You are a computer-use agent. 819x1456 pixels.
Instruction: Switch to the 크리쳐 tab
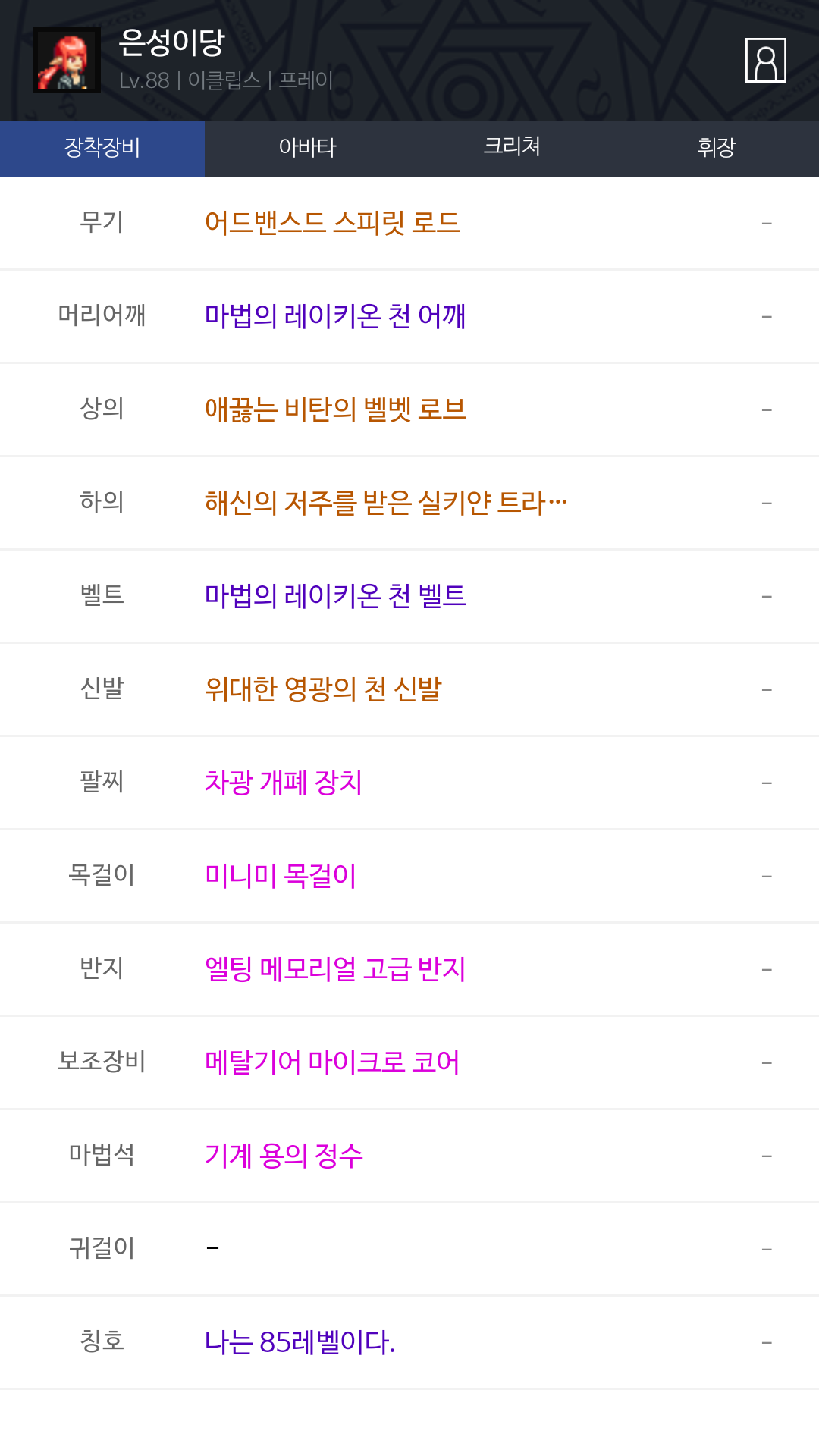point(512,148)
